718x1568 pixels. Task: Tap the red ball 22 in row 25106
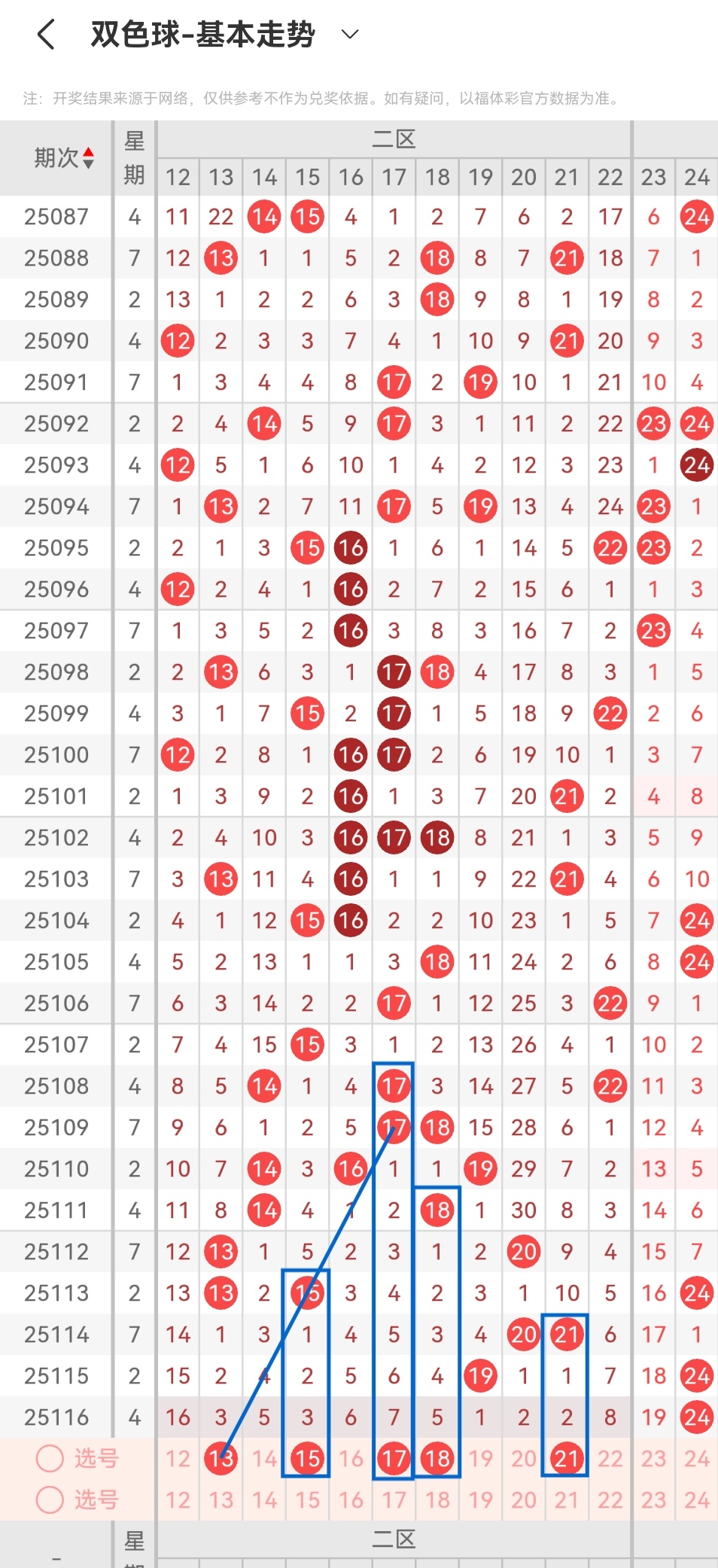[610, 1003]
